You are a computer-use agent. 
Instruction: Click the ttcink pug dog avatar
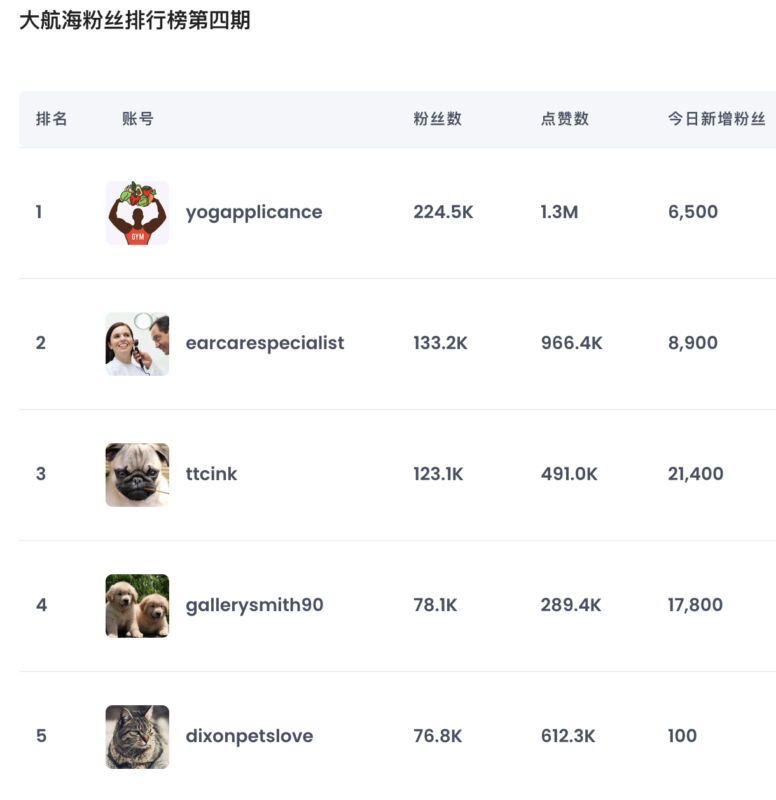tap(137, 474)
